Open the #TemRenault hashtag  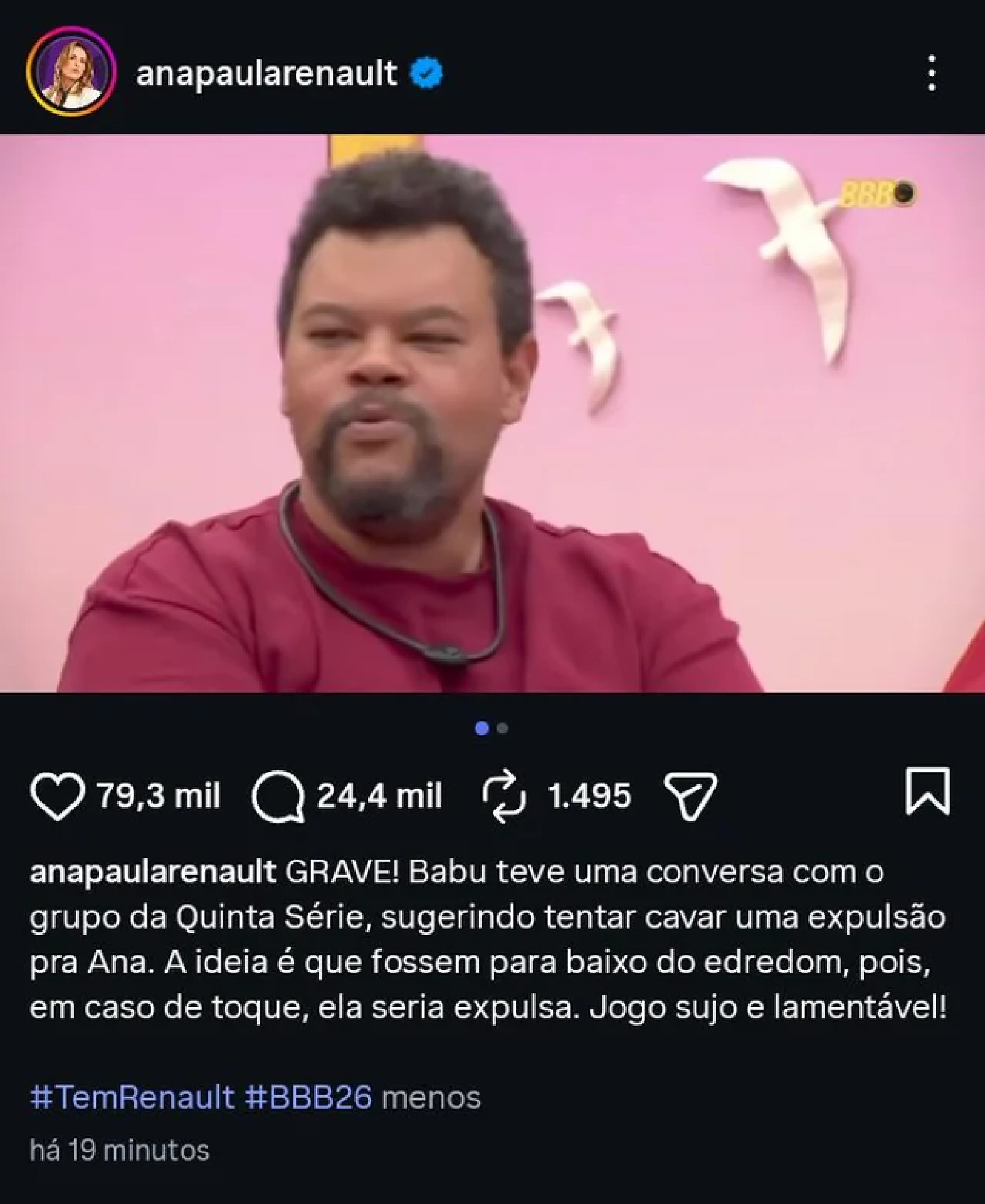(132, 1097)
